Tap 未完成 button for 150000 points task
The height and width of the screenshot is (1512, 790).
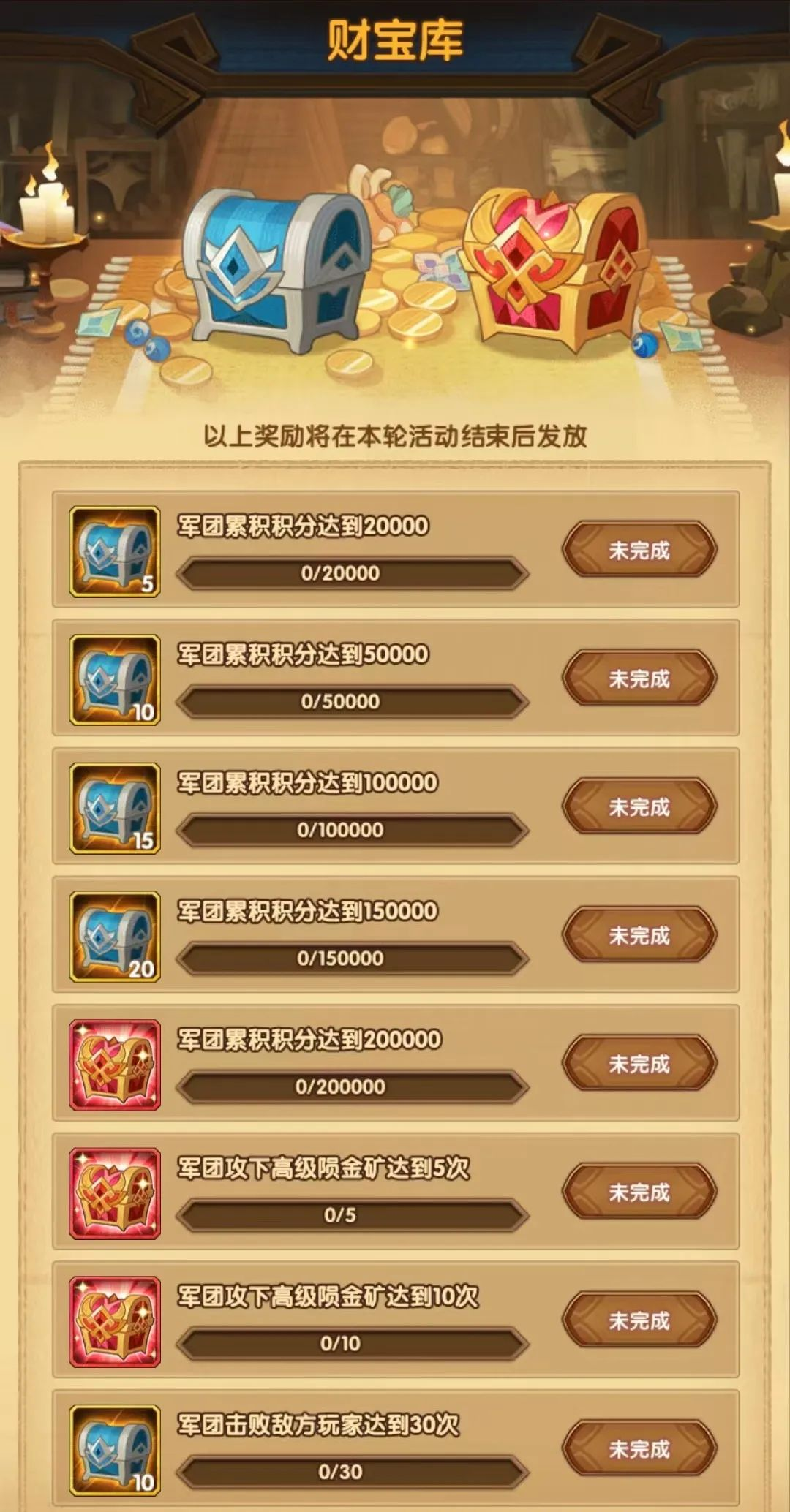coord(639,935)
